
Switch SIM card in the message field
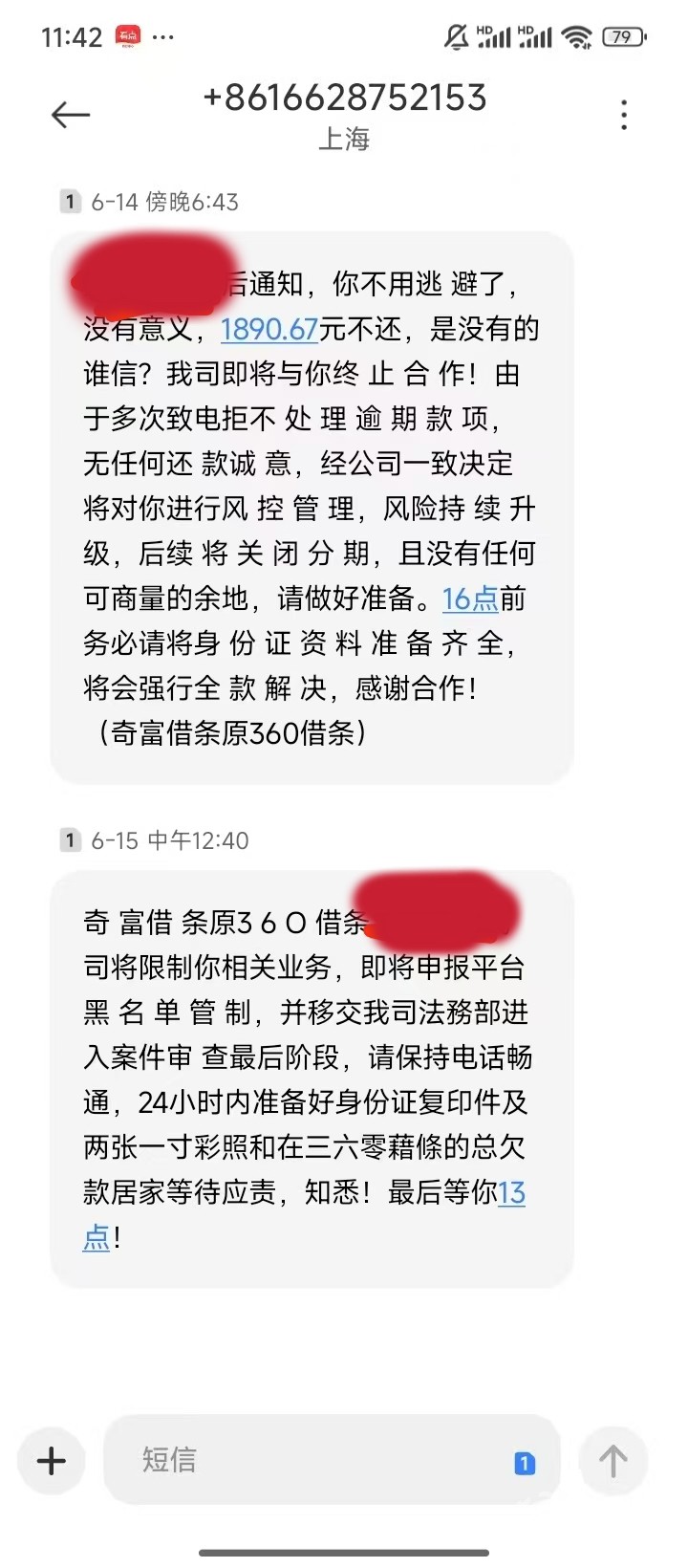pos(525,1463)
